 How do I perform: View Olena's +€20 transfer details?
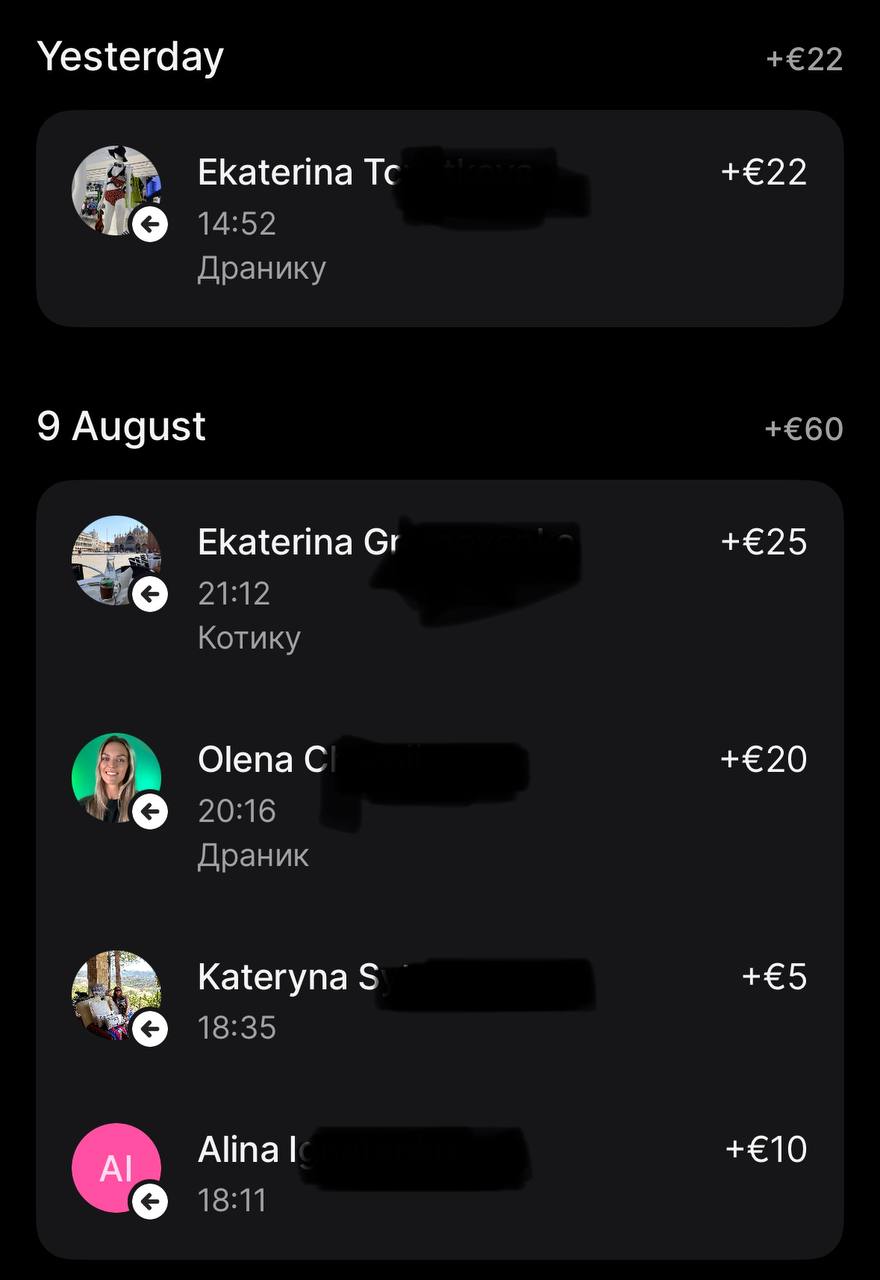click(x=440, y=806)
